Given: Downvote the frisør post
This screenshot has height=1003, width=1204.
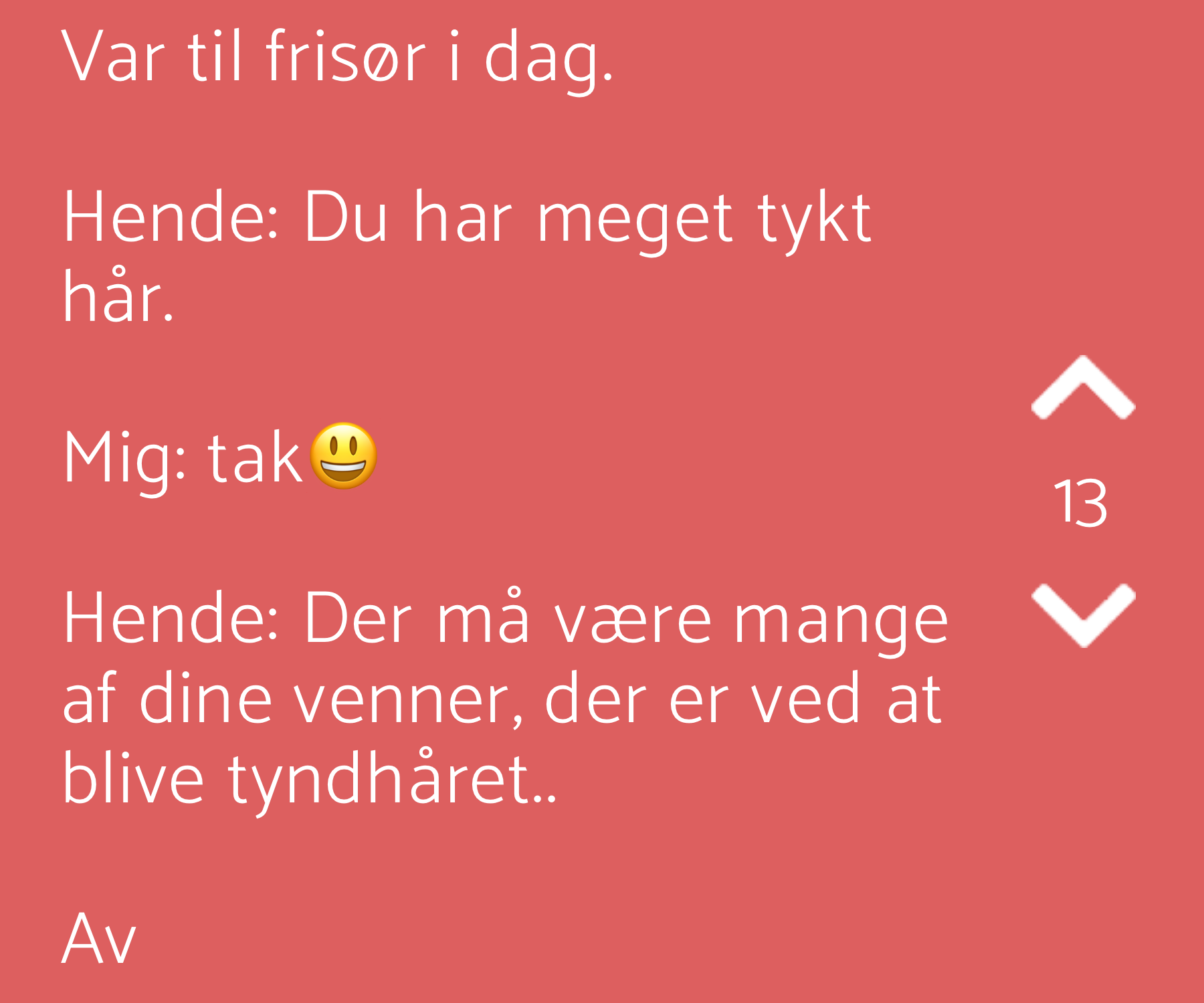Looking at the screenshot, I should point(1083,615).
